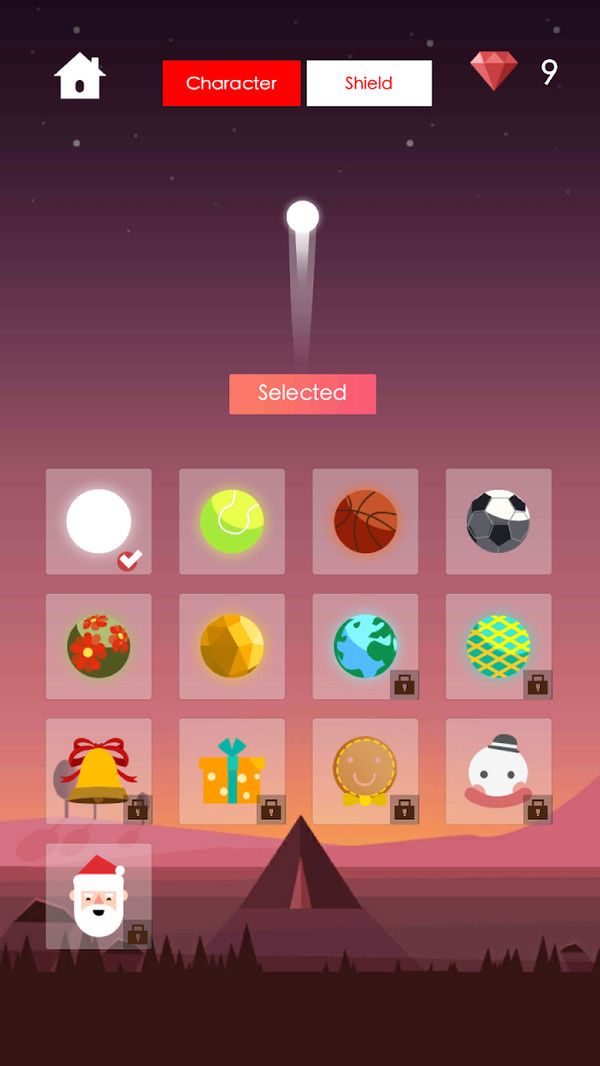Select the soccer ball character
The height and width of the screenshot is (1066, 600).
click(498, 521)
